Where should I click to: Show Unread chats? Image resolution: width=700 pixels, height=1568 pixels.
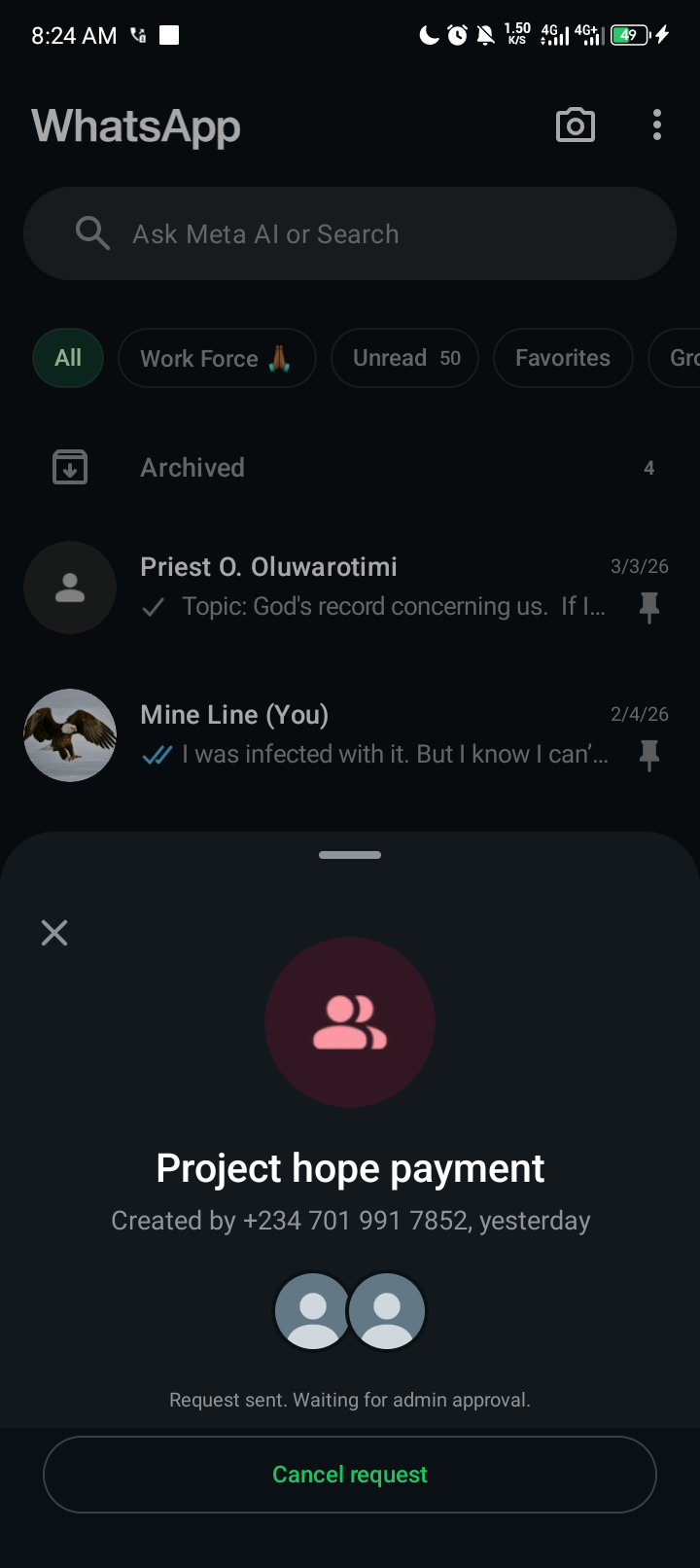click(x=404, y=358)
